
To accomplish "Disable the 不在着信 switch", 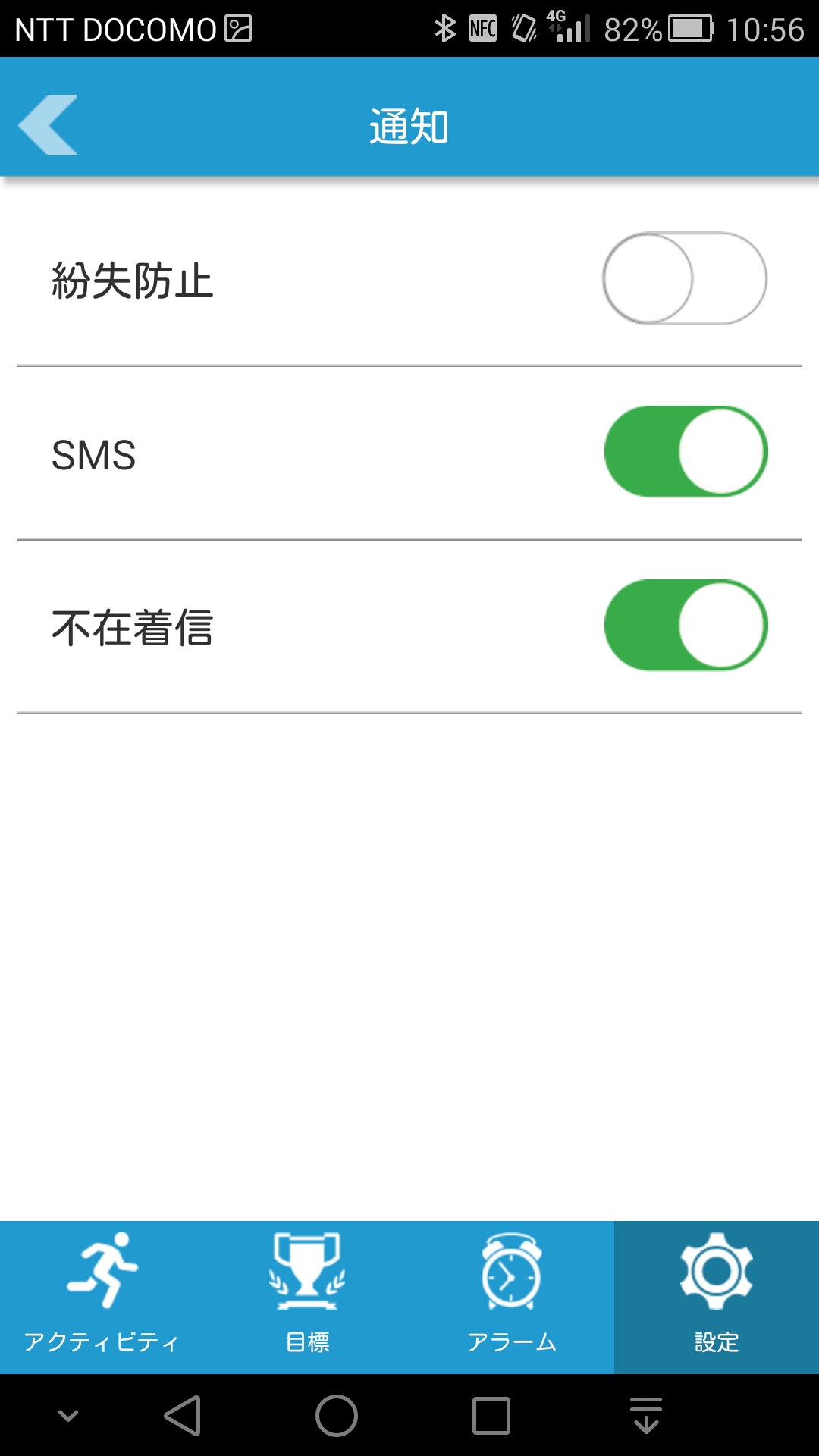I will tap(686, 625).
